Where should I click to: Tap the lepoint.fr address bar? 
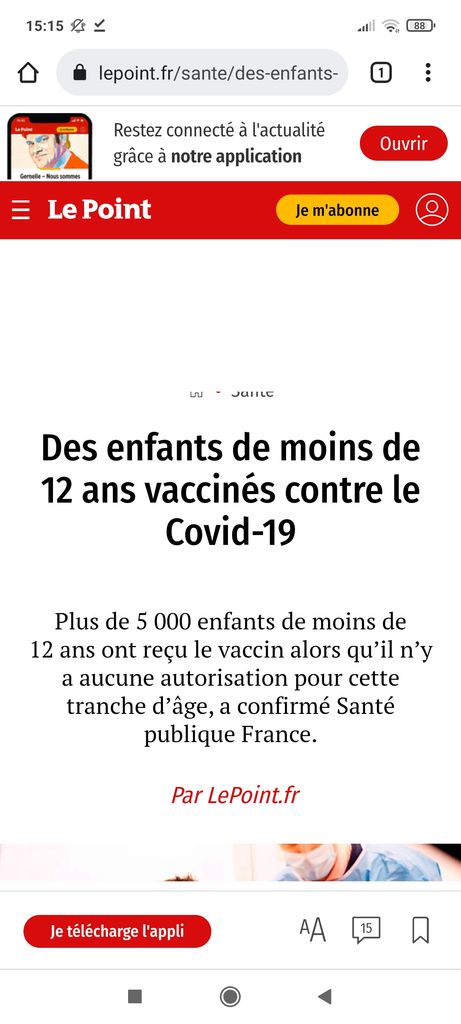tap(202, 72)
